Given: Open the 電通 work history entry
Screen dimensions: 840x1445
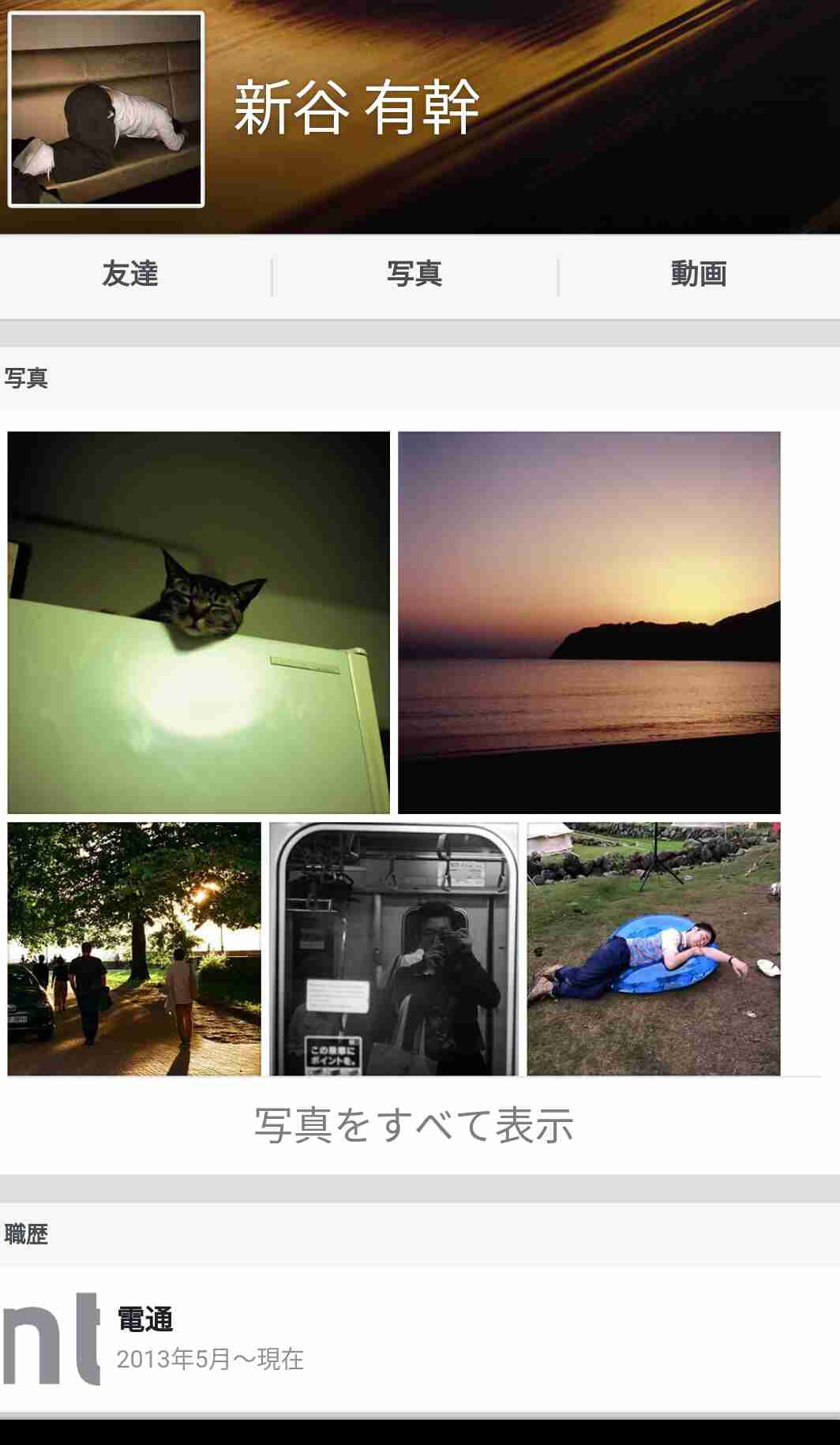Looking at the screenshot, I should click(420, 1339).
